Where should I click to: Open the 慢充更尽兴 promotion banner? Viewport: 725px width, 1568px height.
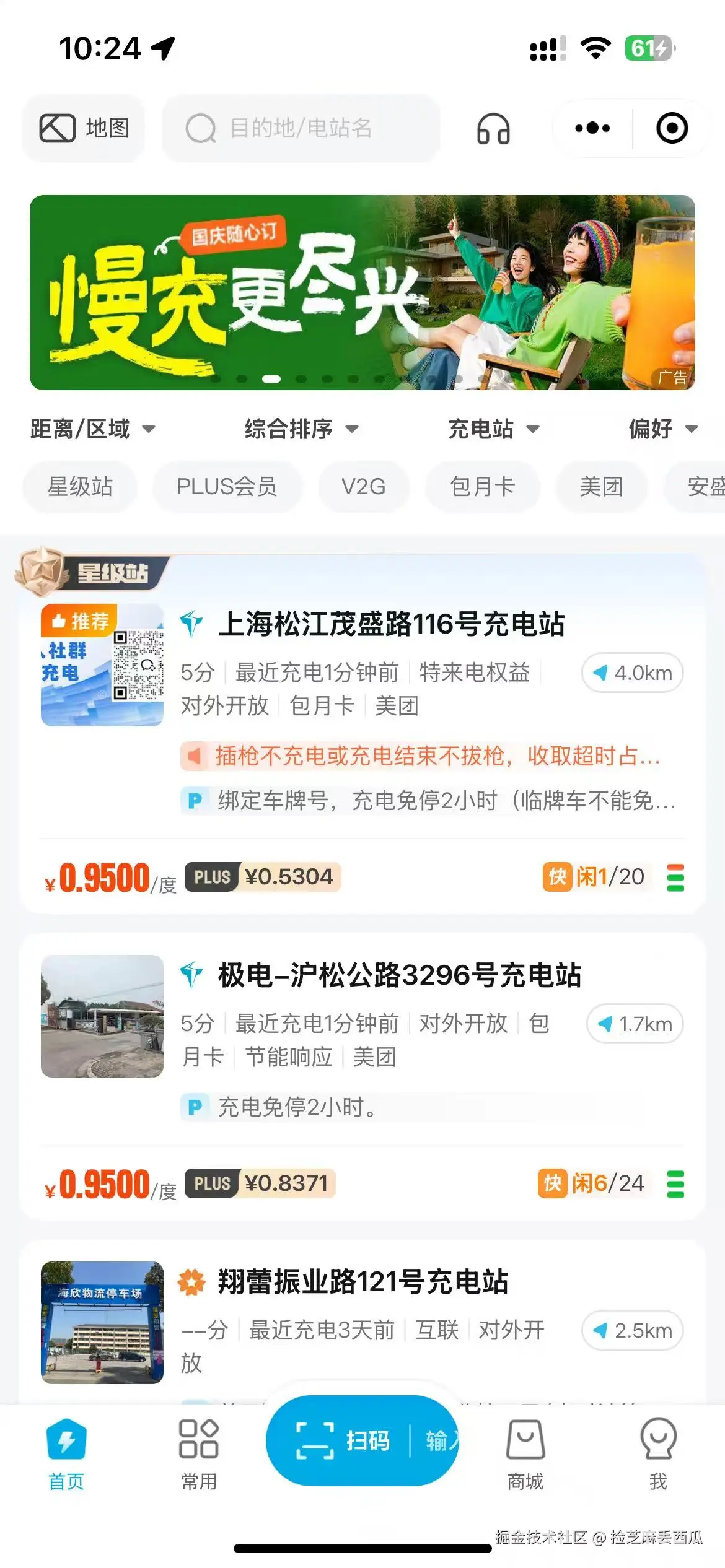tap(362, 292)
